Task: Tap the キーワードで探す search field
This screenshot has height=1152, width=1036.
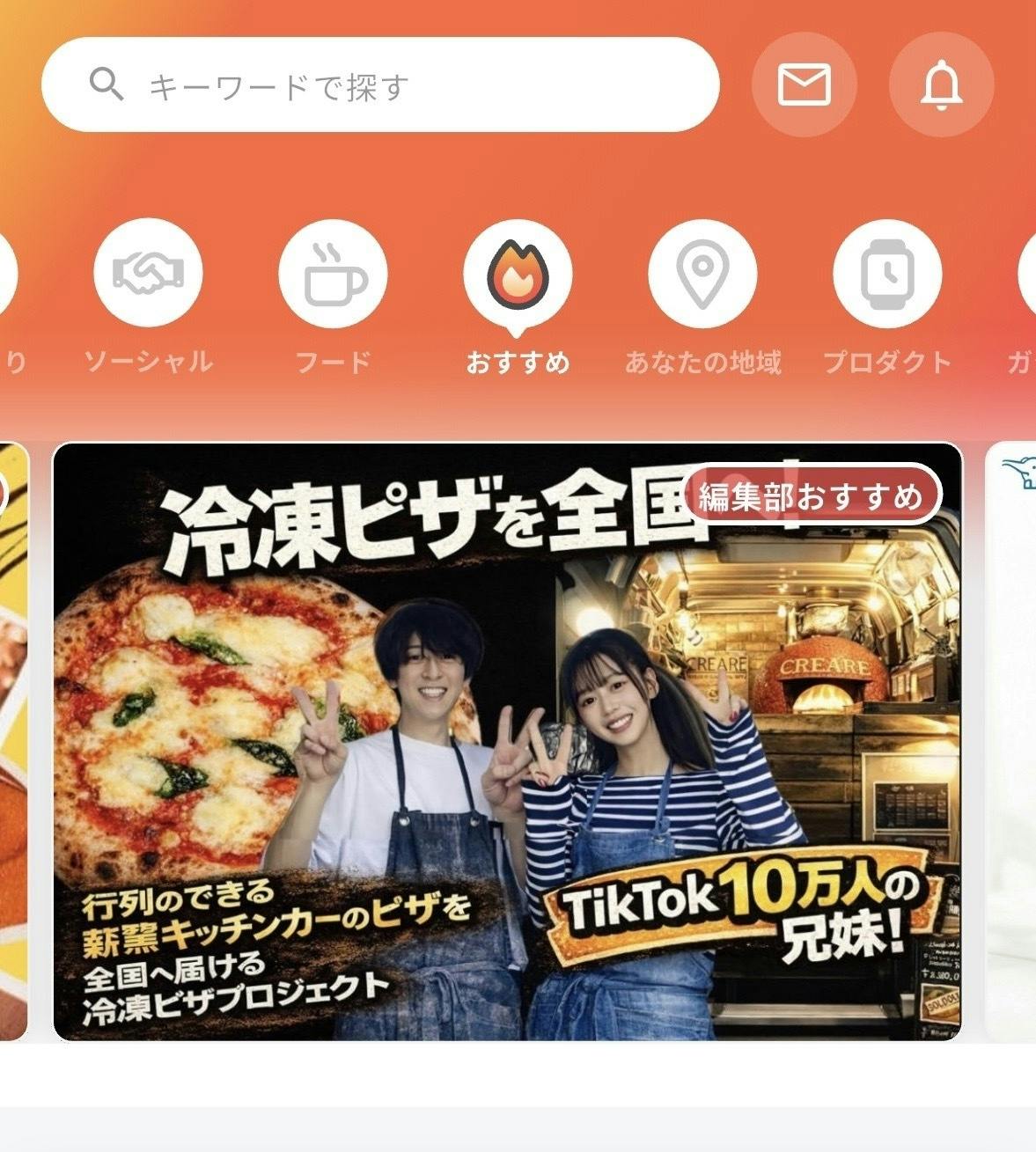Action: pos(380,85)
